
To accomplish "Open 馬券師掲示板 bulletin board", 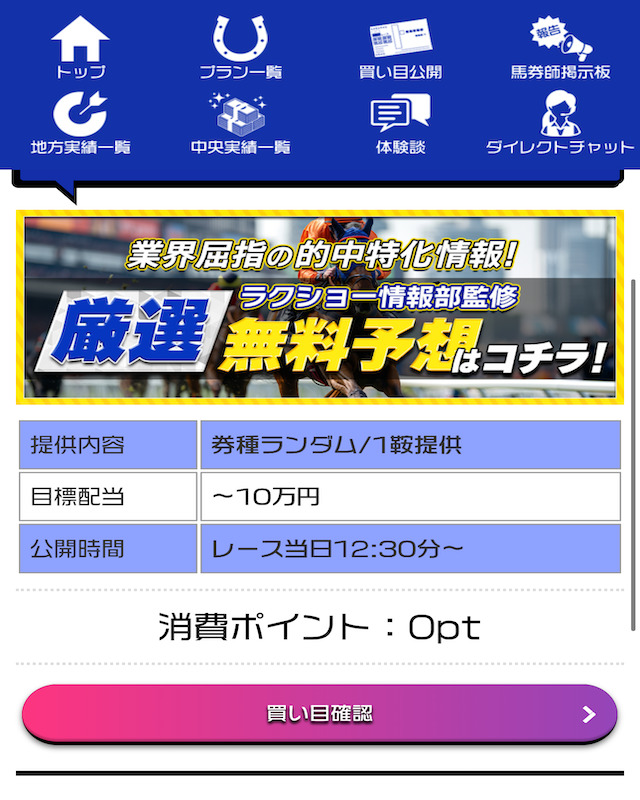I will click(x=560, y=48).
